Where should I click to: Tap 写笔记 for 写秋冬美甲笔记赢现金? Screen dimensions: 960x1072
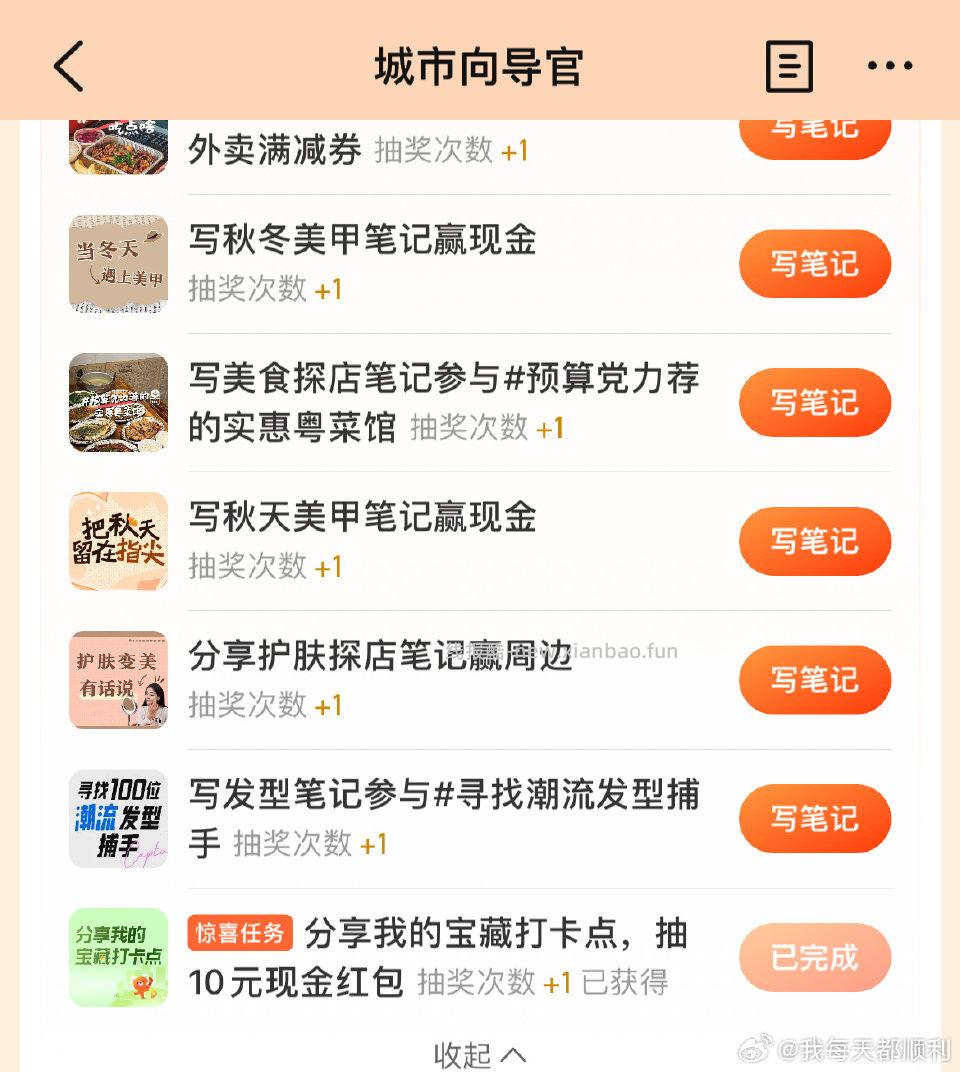(x=814, y=263)
